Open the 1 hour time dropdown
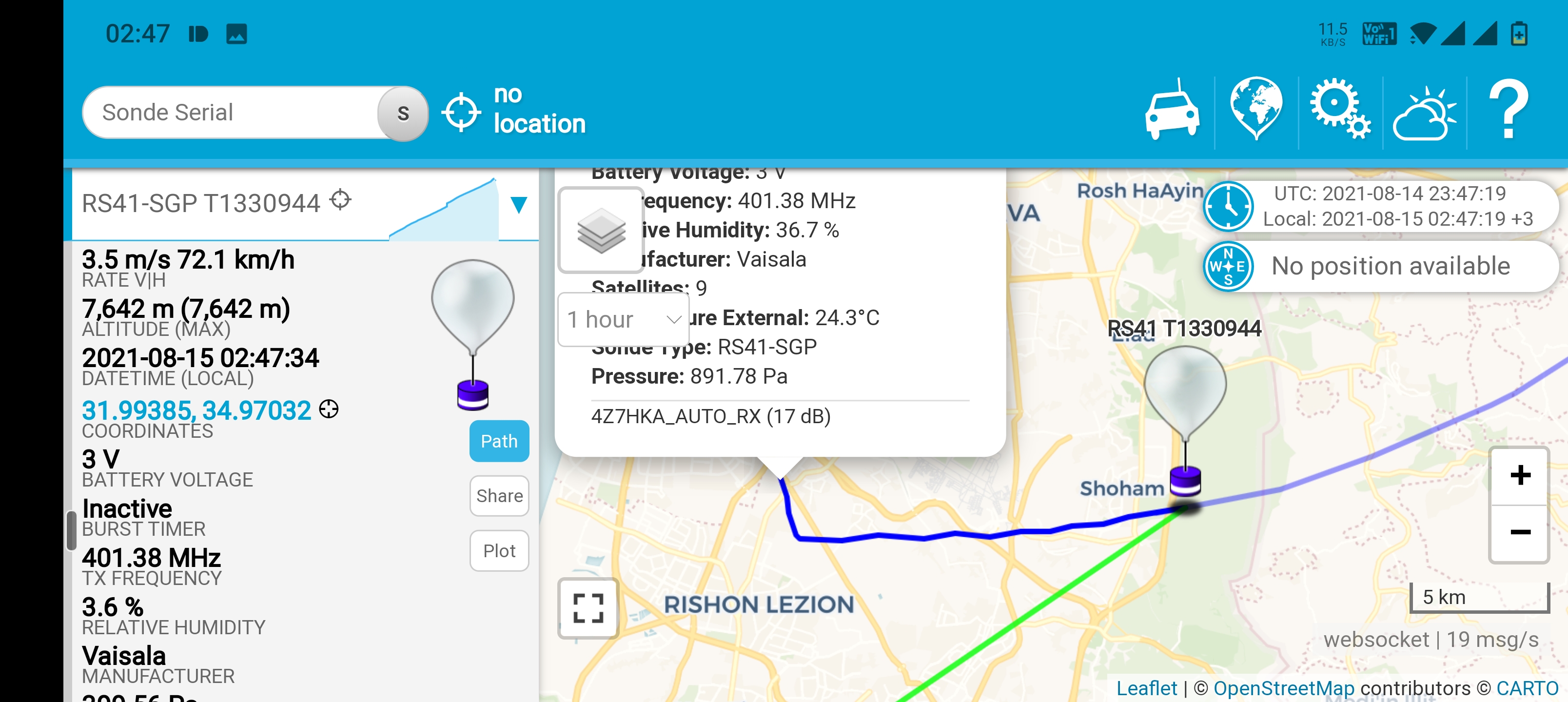The width and height of the screenshot is (1568, 702). (623, 320)
